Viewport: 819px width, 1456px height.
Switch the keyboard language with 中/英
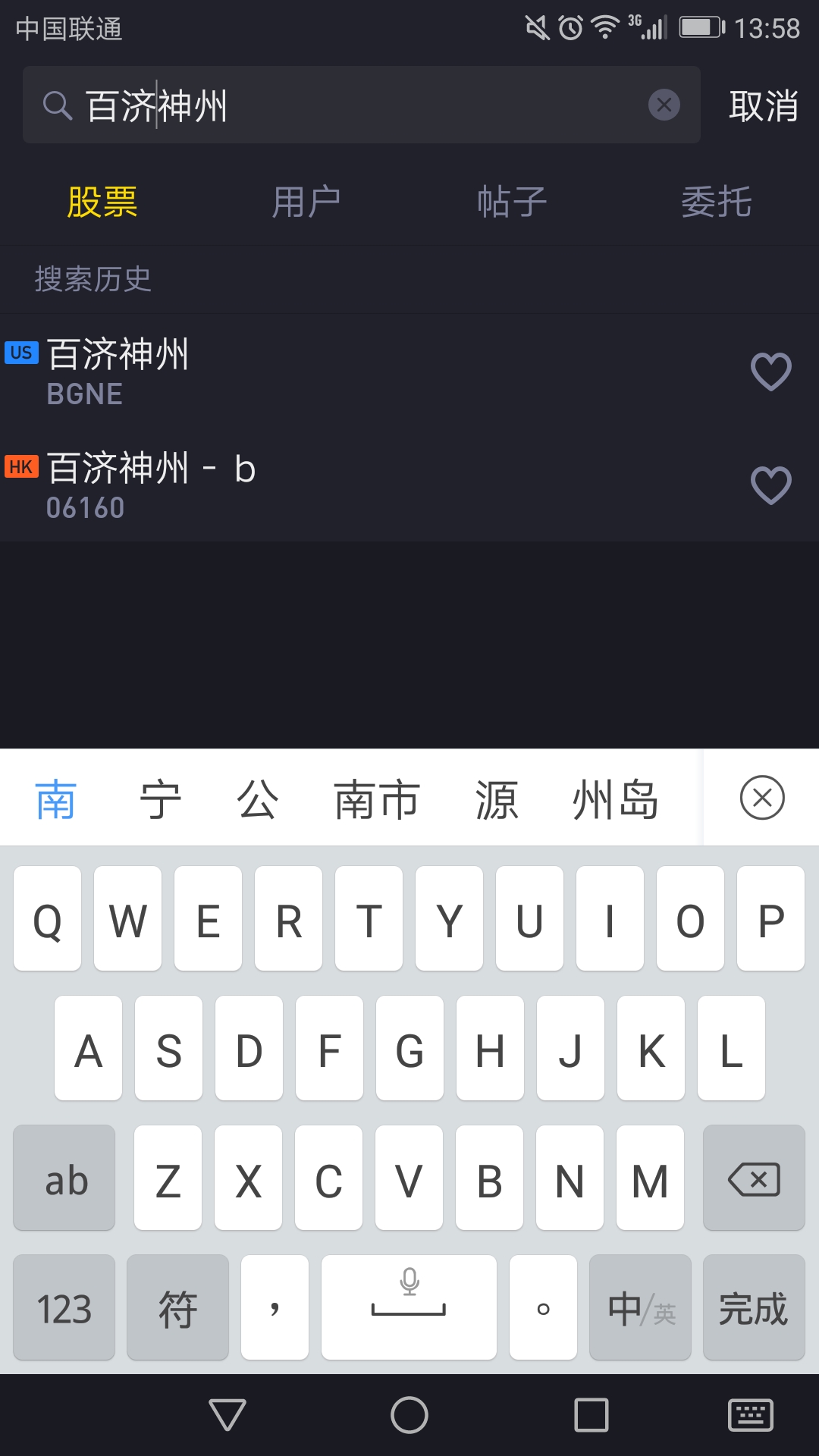point(640,1307)
